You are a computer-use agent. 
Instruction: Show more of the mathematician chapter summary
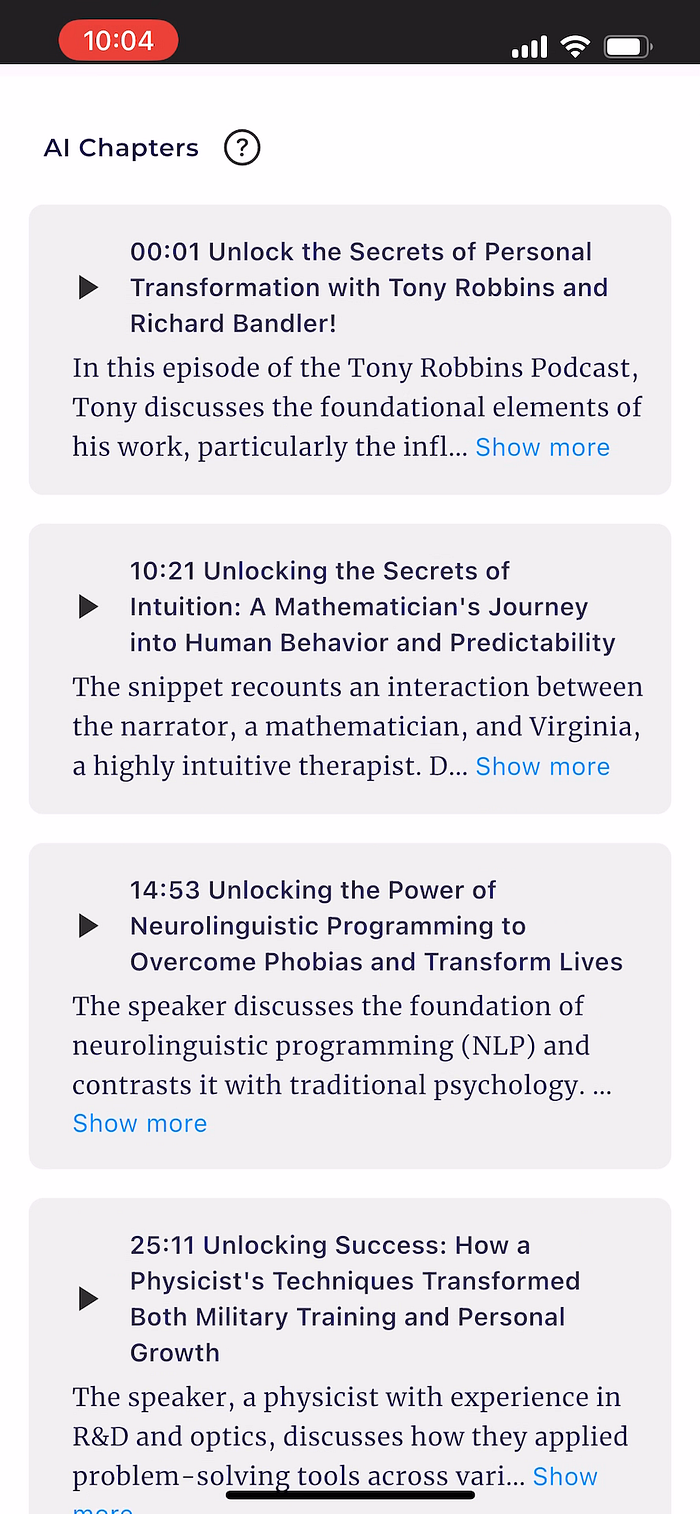pyautogui.click(x=542, y=766)
